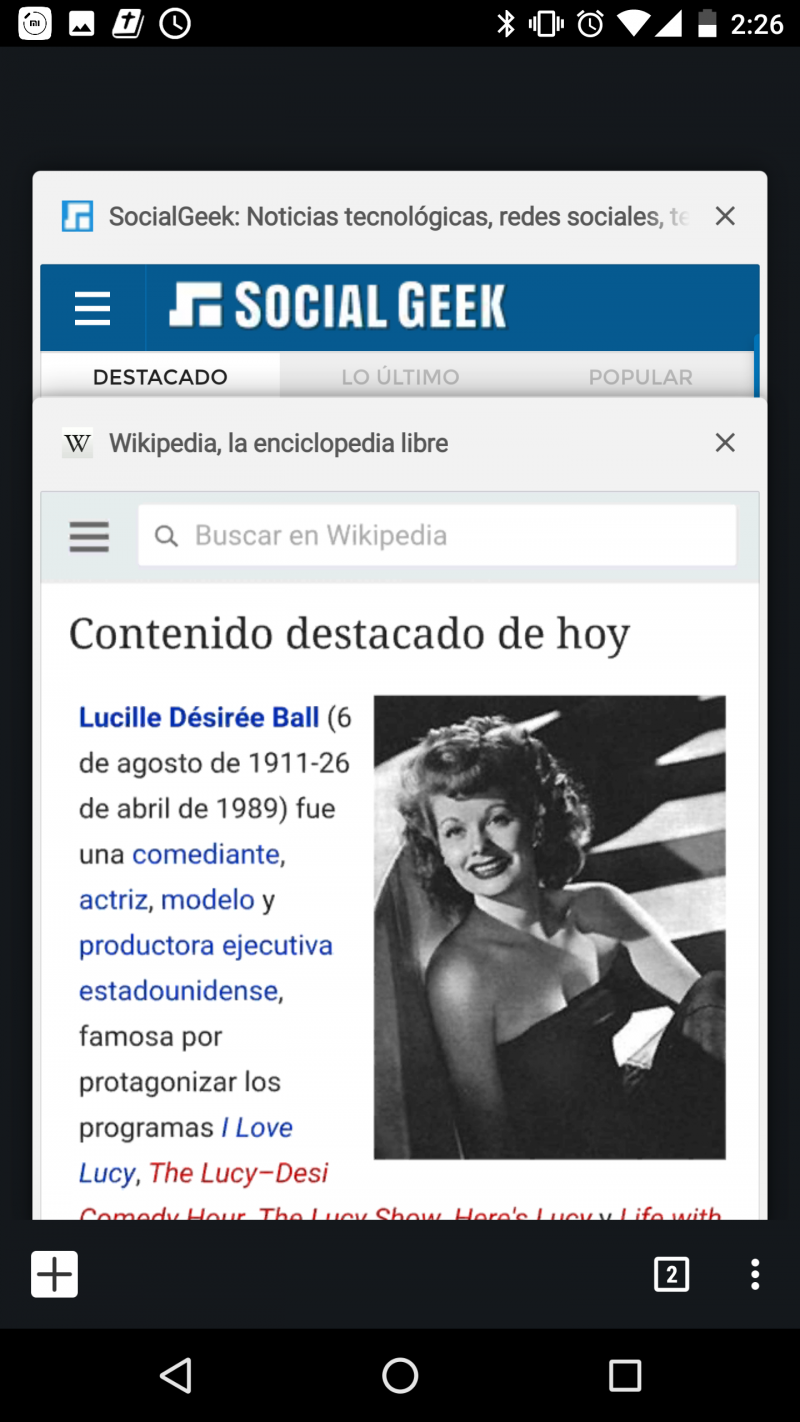Open a new tab with the plus button

click(54, 1274)
